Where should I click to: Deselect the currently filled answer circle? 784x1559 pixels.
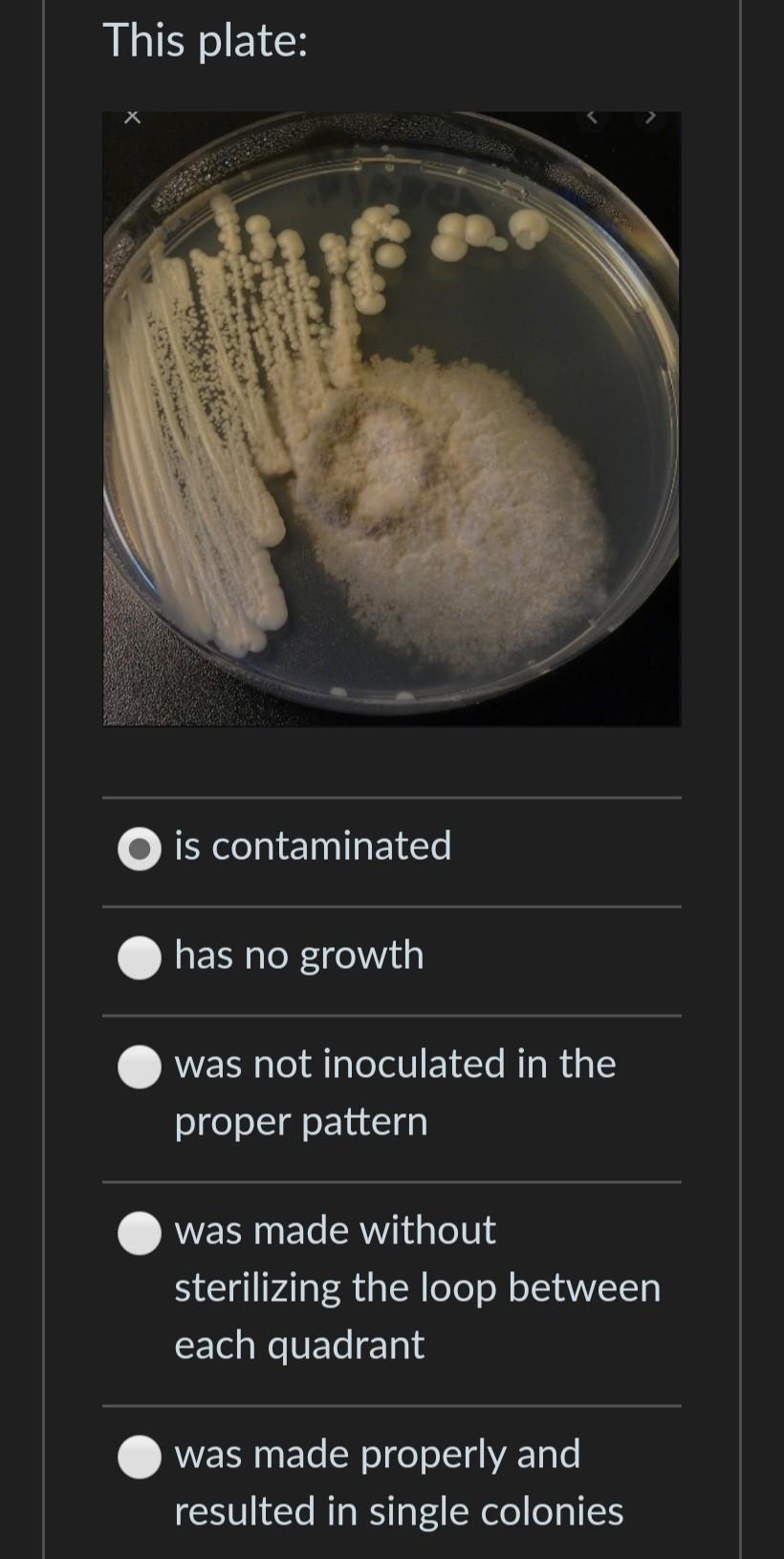pyautogui.click(x=140, y=848)
